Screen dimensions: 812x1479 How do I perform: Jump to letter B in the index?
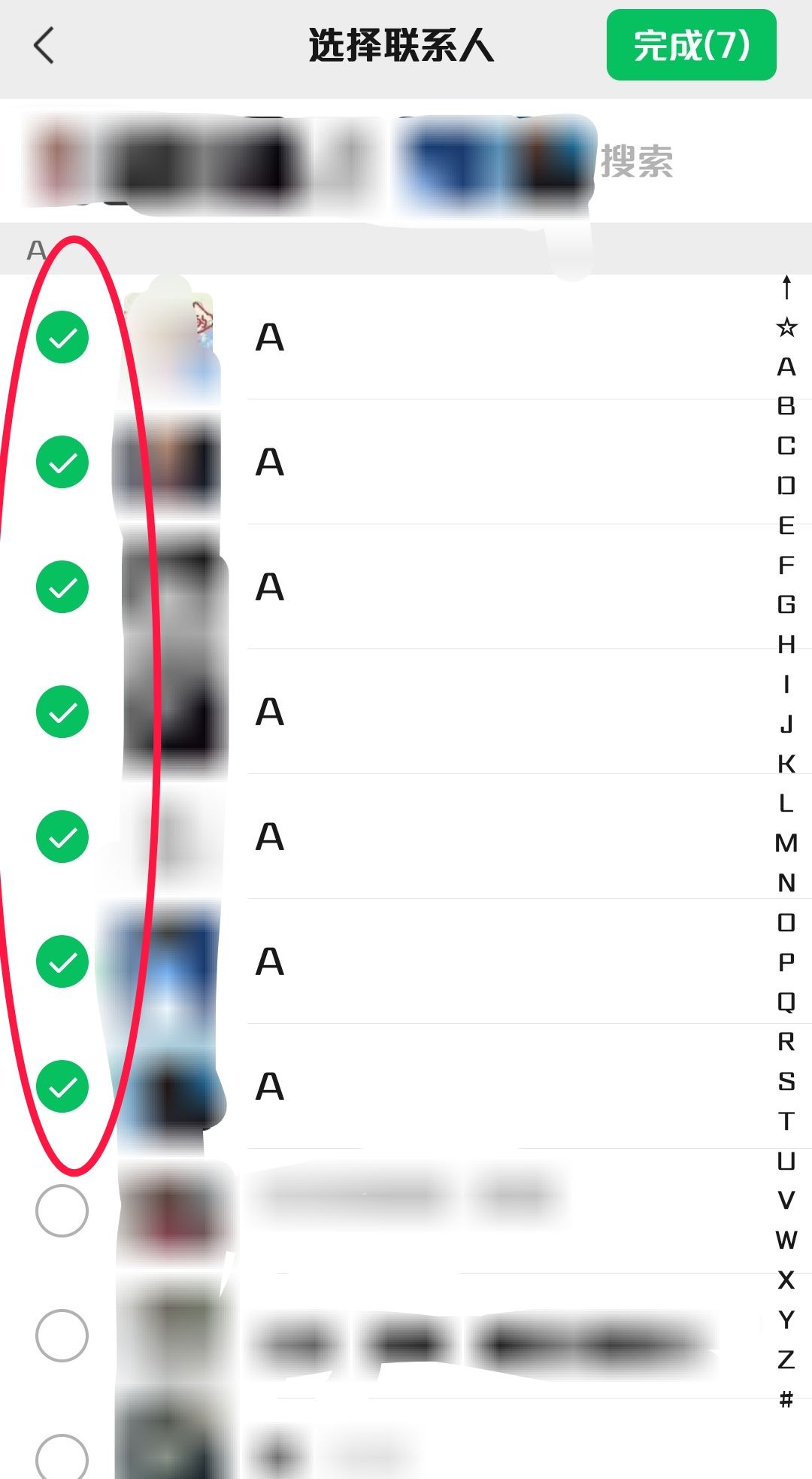pyautogui.click(x=786, y=406)
